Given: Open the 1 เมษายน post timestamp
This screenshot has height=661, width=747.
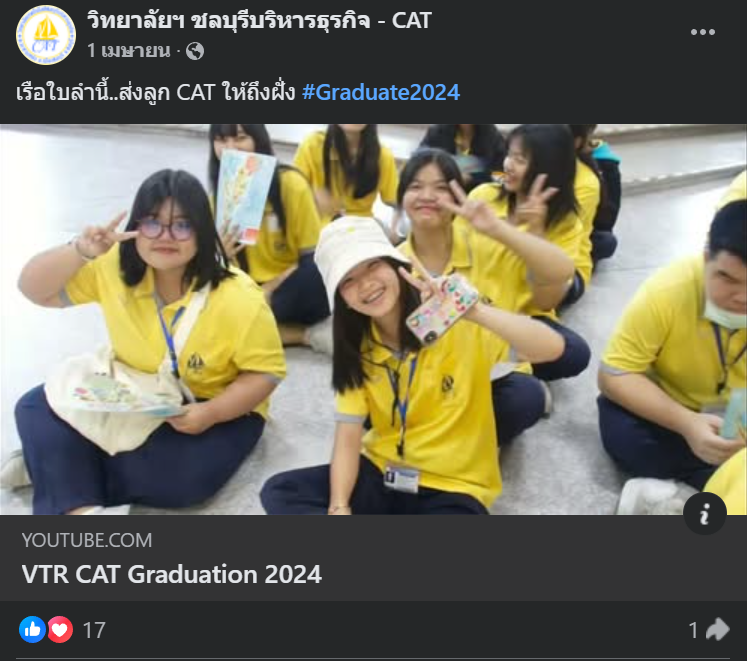Looking at the screenshot, I should pyautogui.click(x=129, y=49).
